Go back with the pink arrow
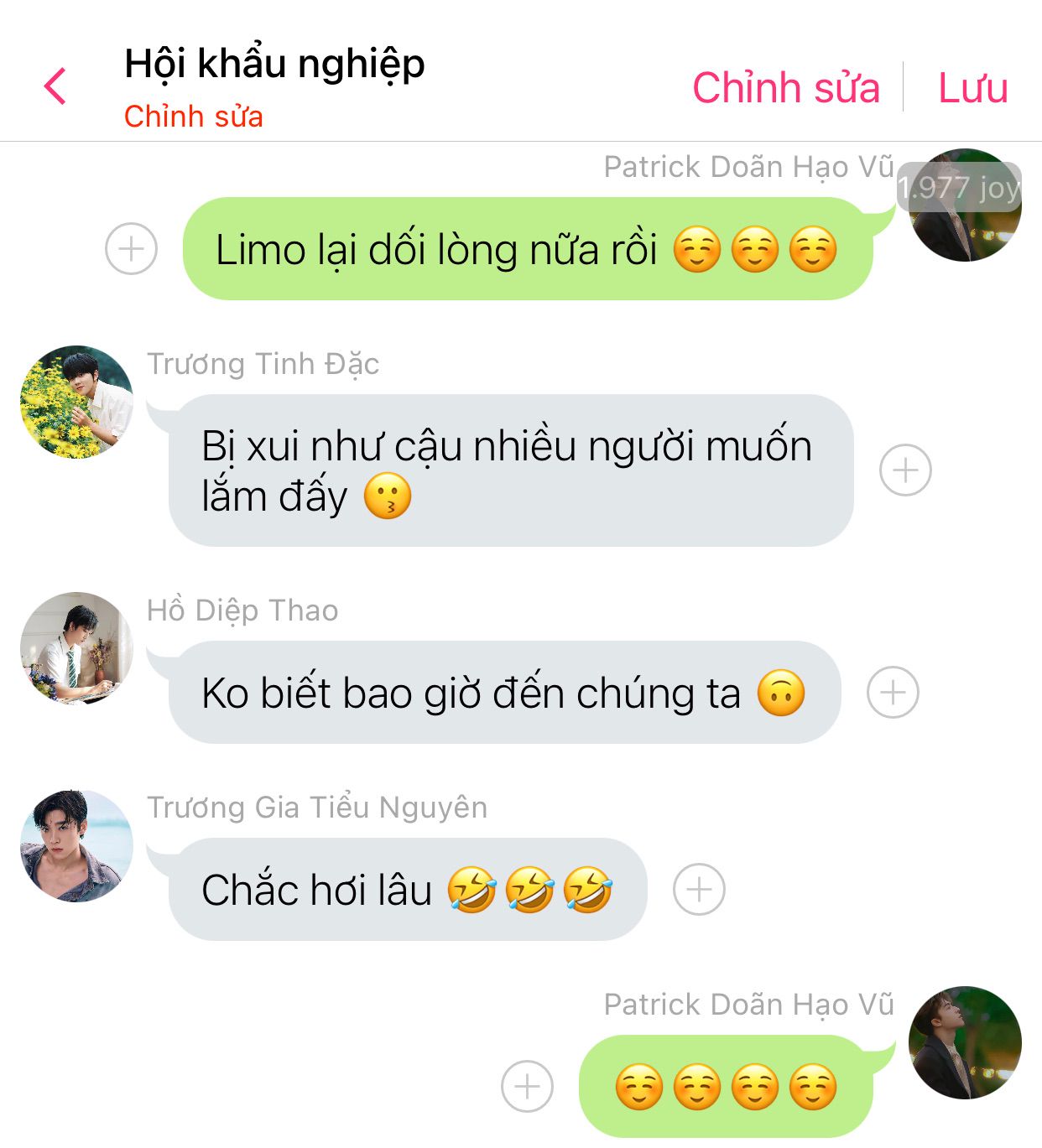The width and height of the screenshot is (1042, 1148). click(x=55, y=86)
